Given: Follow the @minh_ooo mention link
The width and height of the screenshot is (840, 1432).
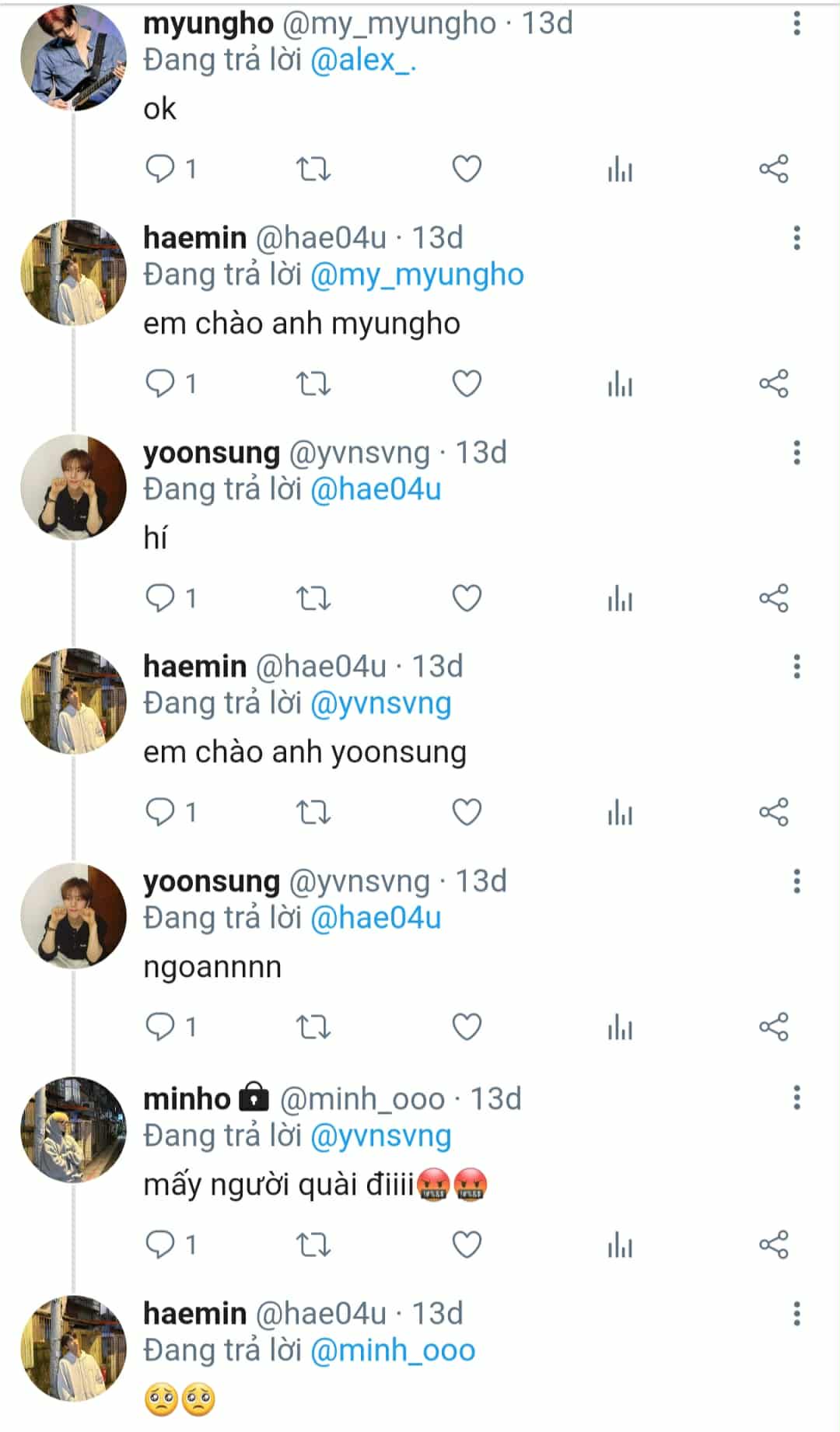Looking at the screenshot, I should [x=392, y=1350].
